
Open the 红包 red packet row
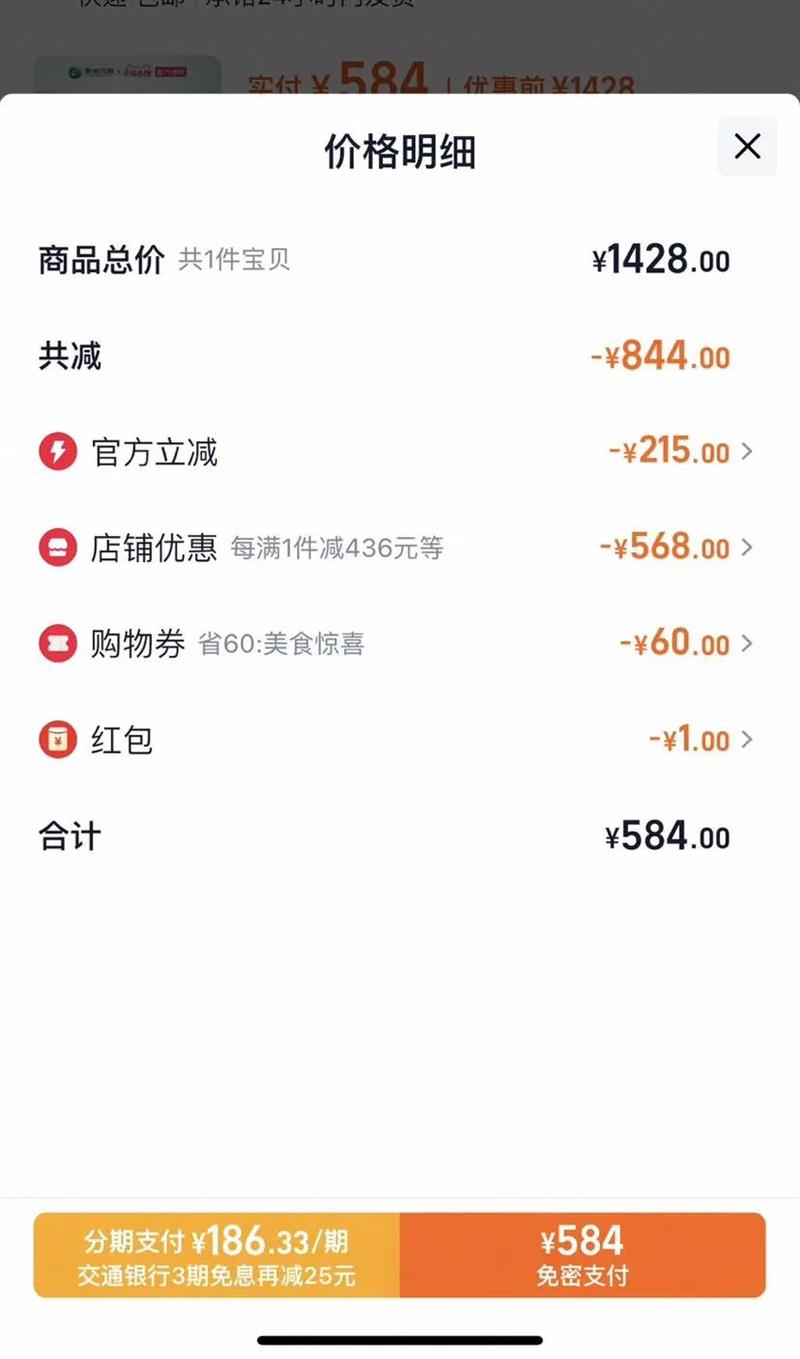(x=746, y=740)
